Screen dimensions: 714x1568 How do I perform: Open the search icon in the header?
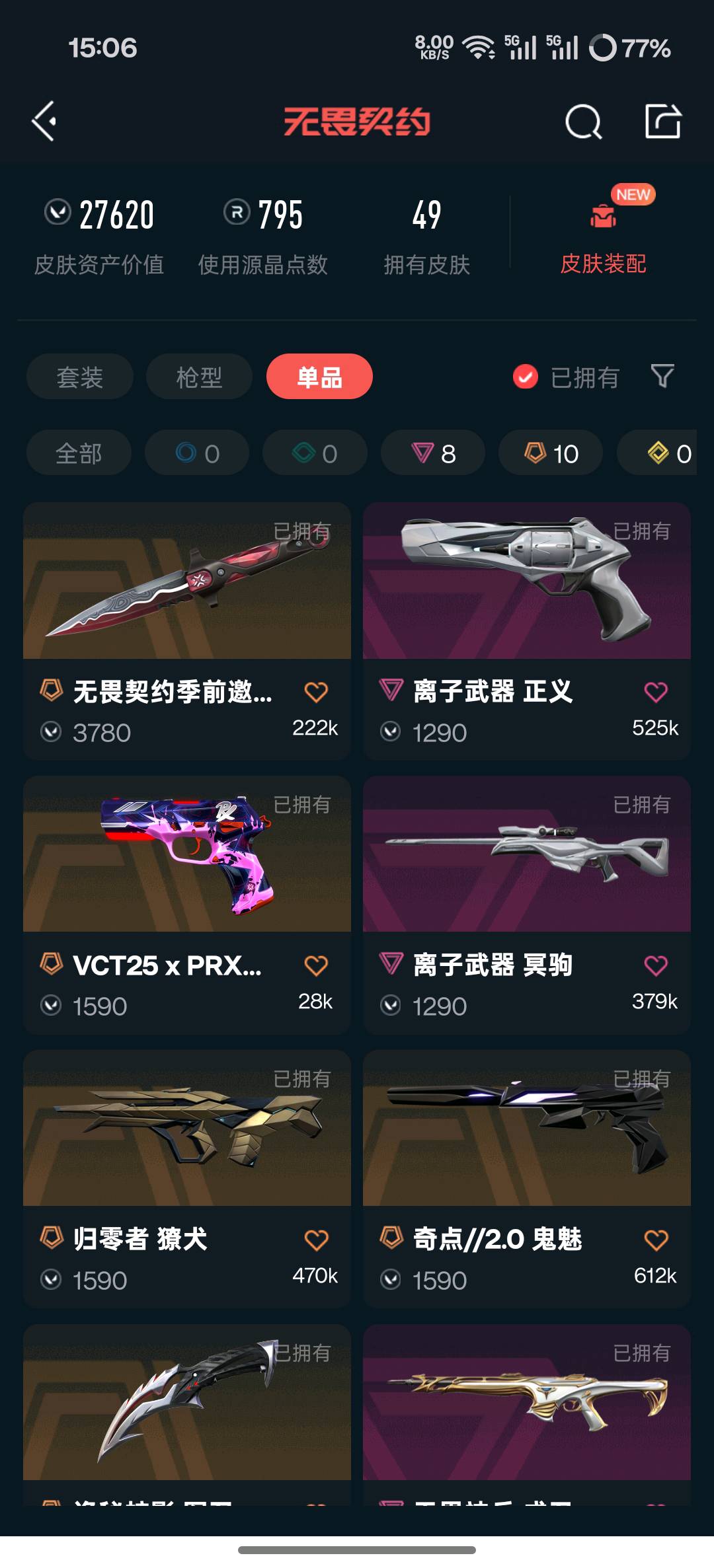tap(583, 122)
